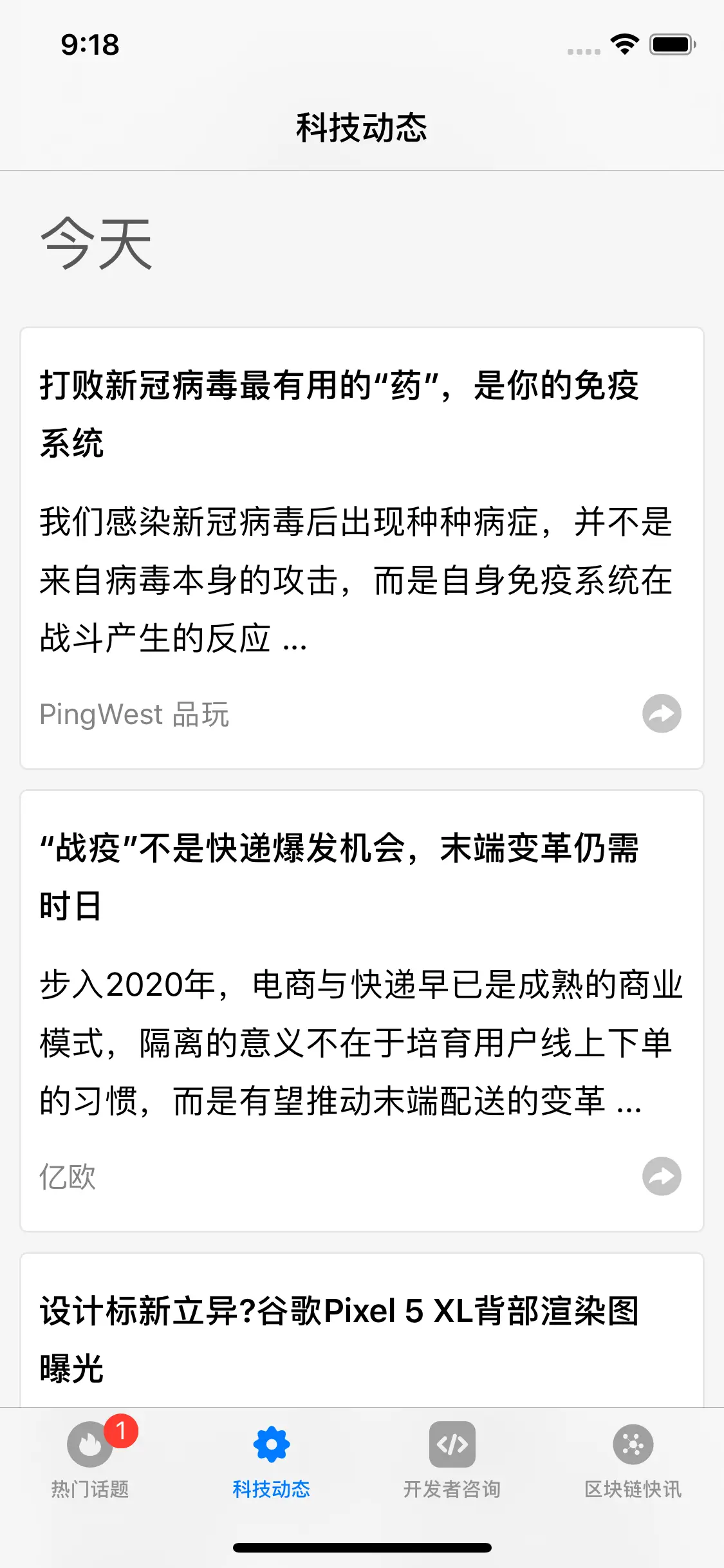The width and height of the screenshot is (724, 1568).
Task: Open the 打败新冠病毒最有用的“药” article
Action: pos(339,413)
